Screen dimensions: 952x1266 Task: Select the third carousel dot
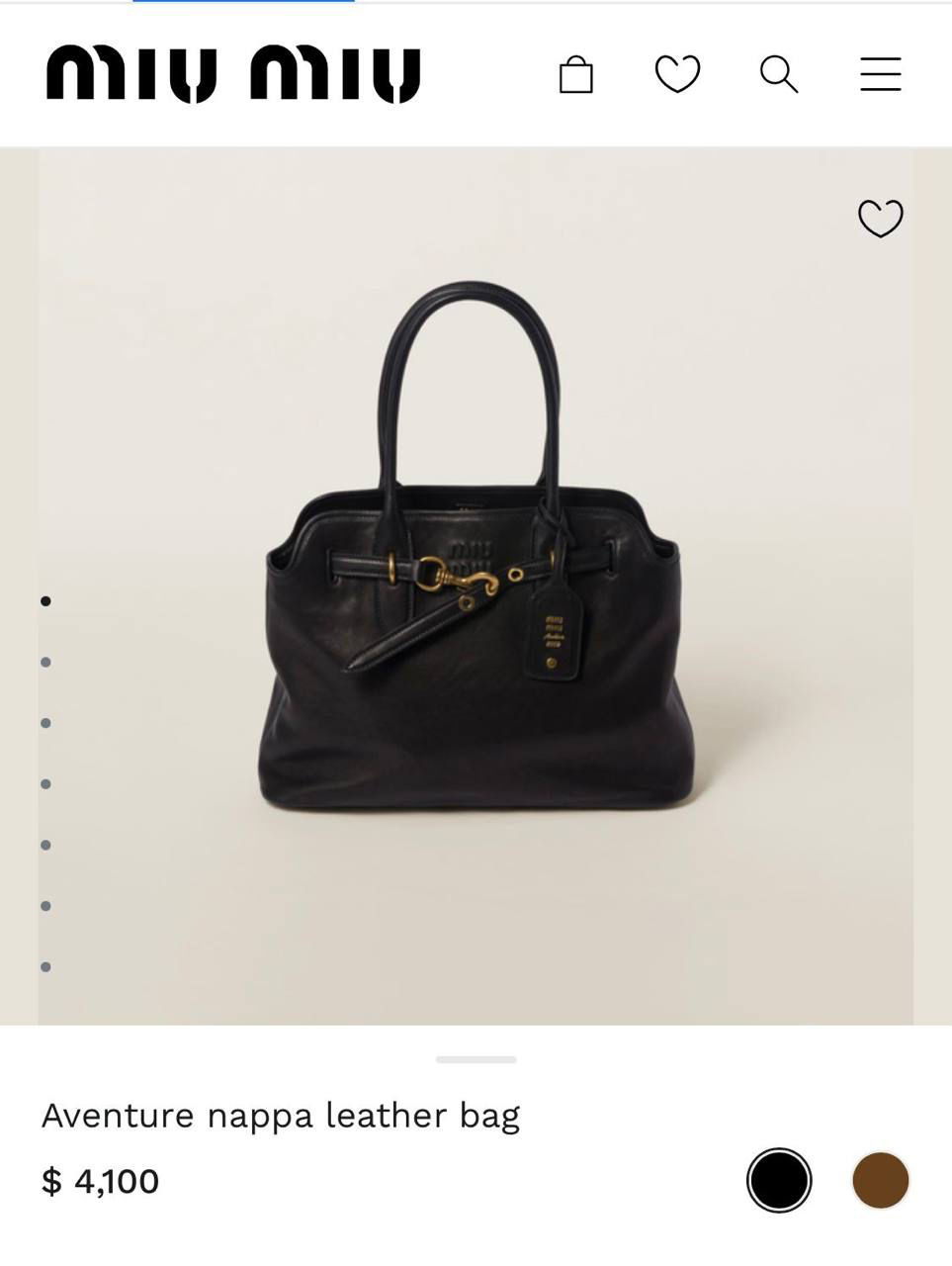point(45,723)
